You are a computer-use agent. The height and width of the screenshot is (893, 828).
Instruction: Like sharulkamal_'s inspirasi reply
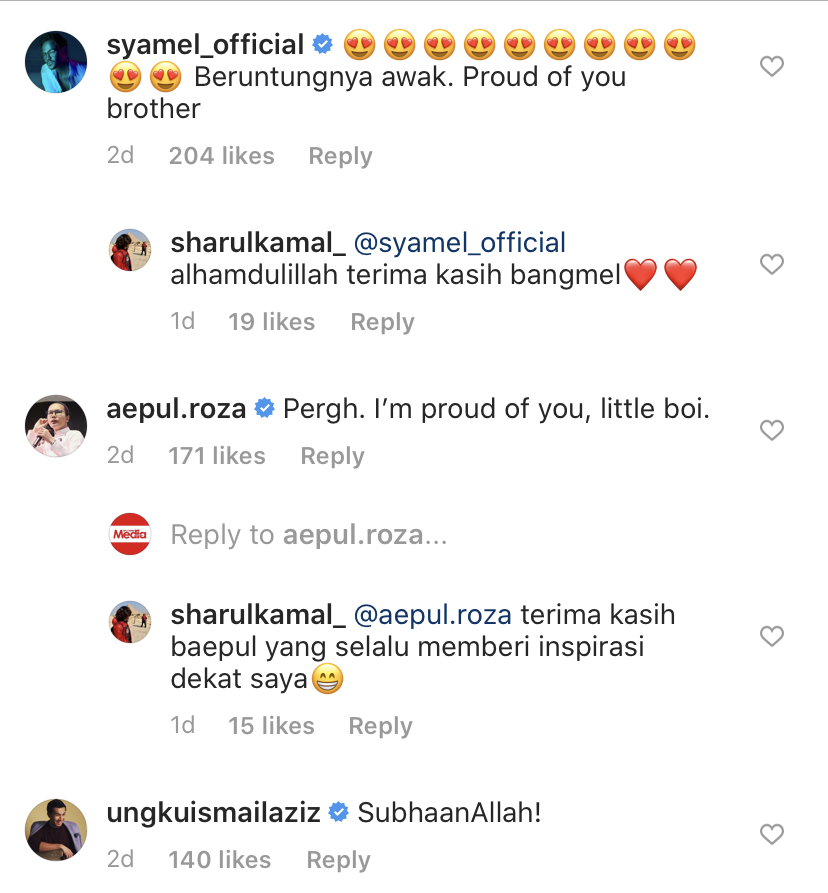(x=772, y=636)
